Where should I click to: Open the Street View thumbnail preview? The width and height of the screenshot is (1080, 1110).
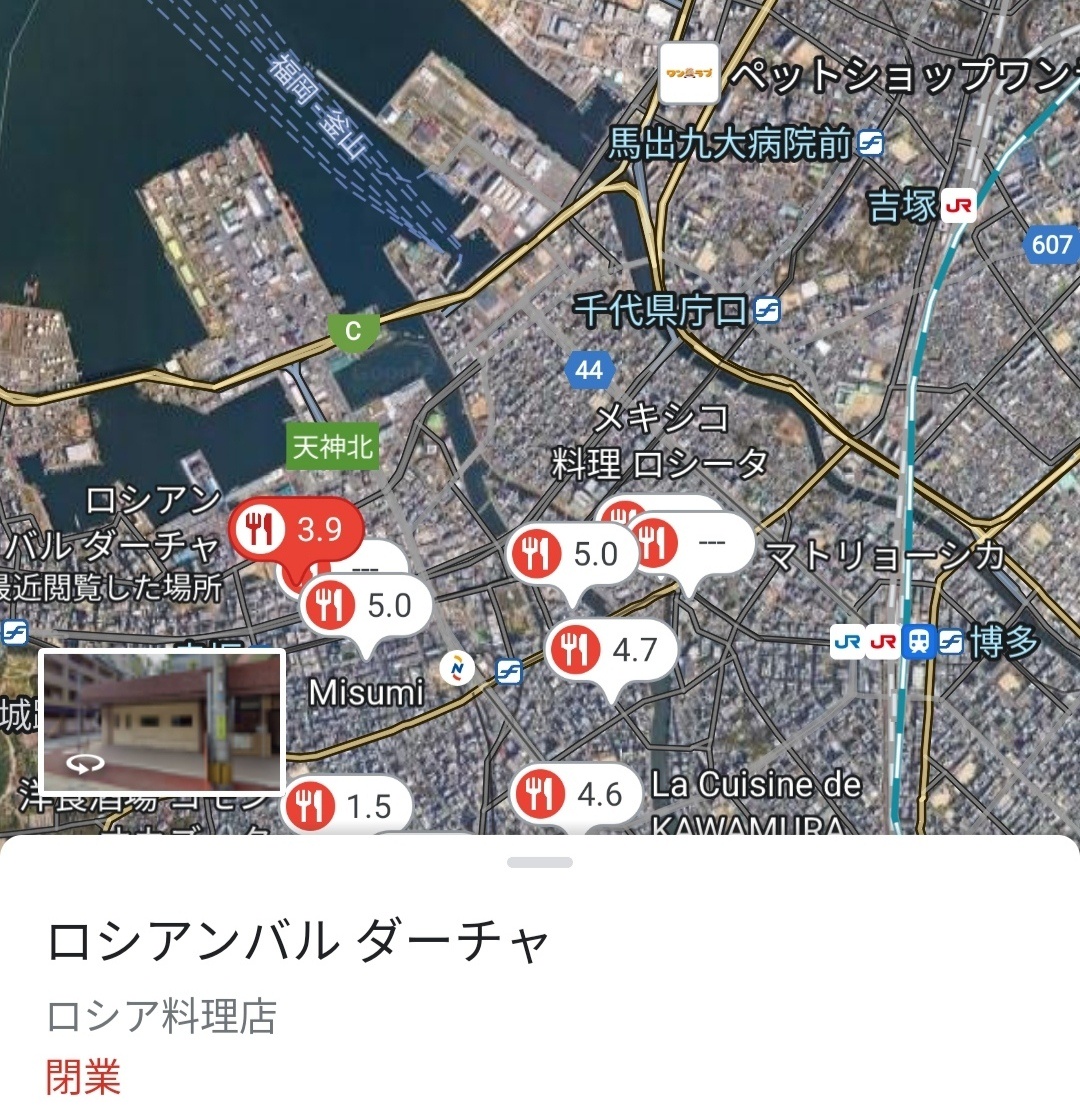coord(162,720)
